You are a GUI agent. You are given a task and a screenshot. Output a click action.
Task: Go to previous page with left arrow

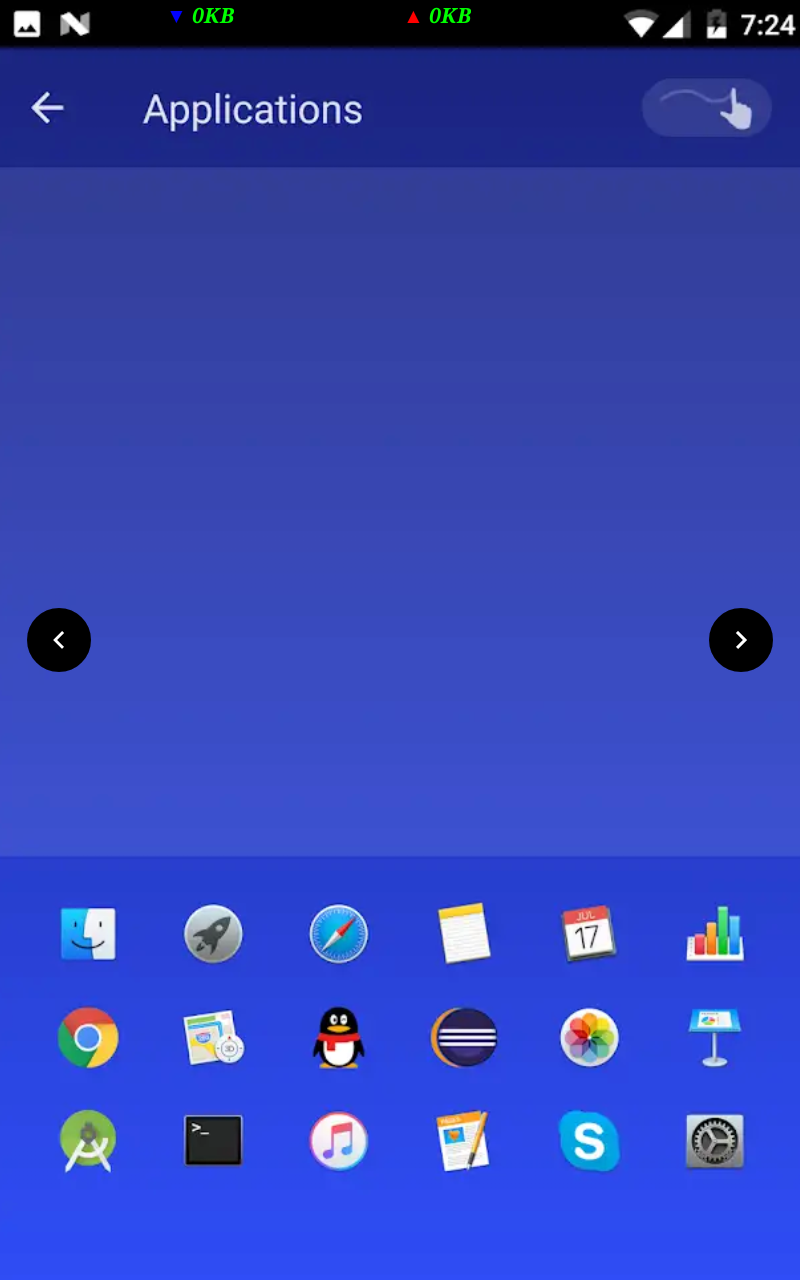click(59, 640)
